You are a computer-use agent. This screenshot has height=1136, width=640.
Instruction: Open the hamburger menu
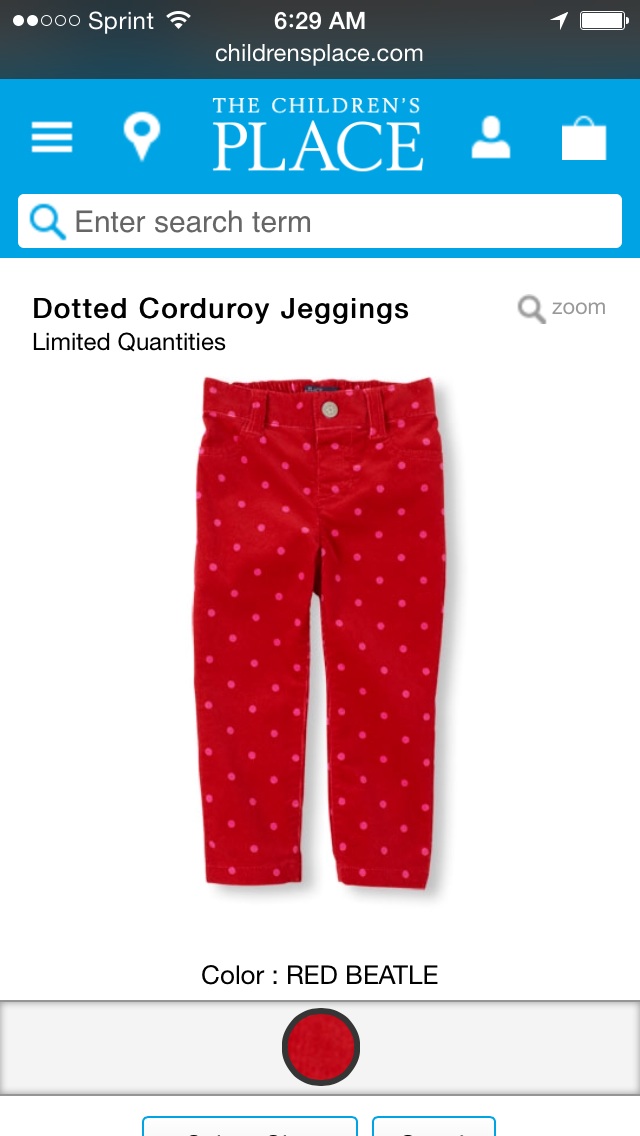[x=51, y=137]
